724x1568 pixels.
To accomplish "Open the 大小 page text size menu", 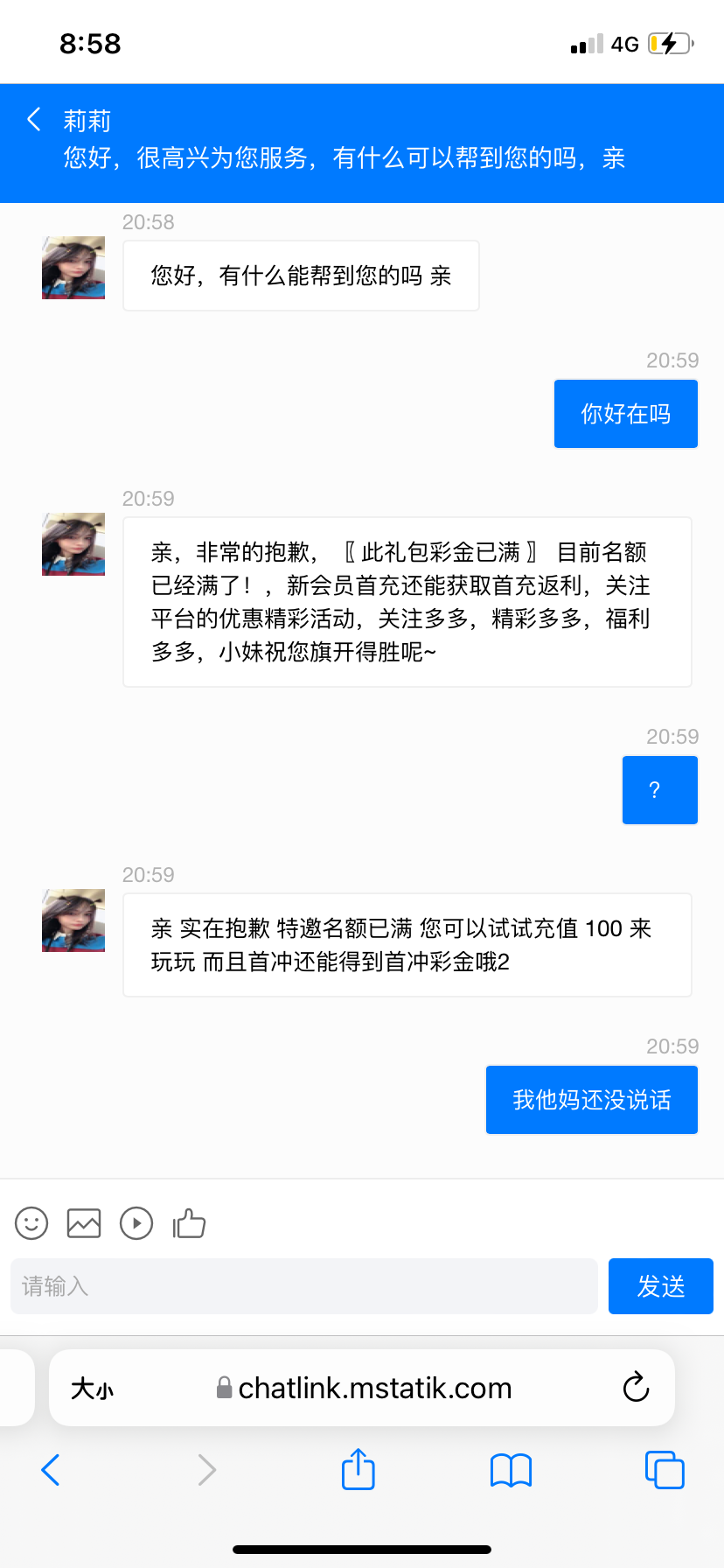I will click(x=92, y=1389).
